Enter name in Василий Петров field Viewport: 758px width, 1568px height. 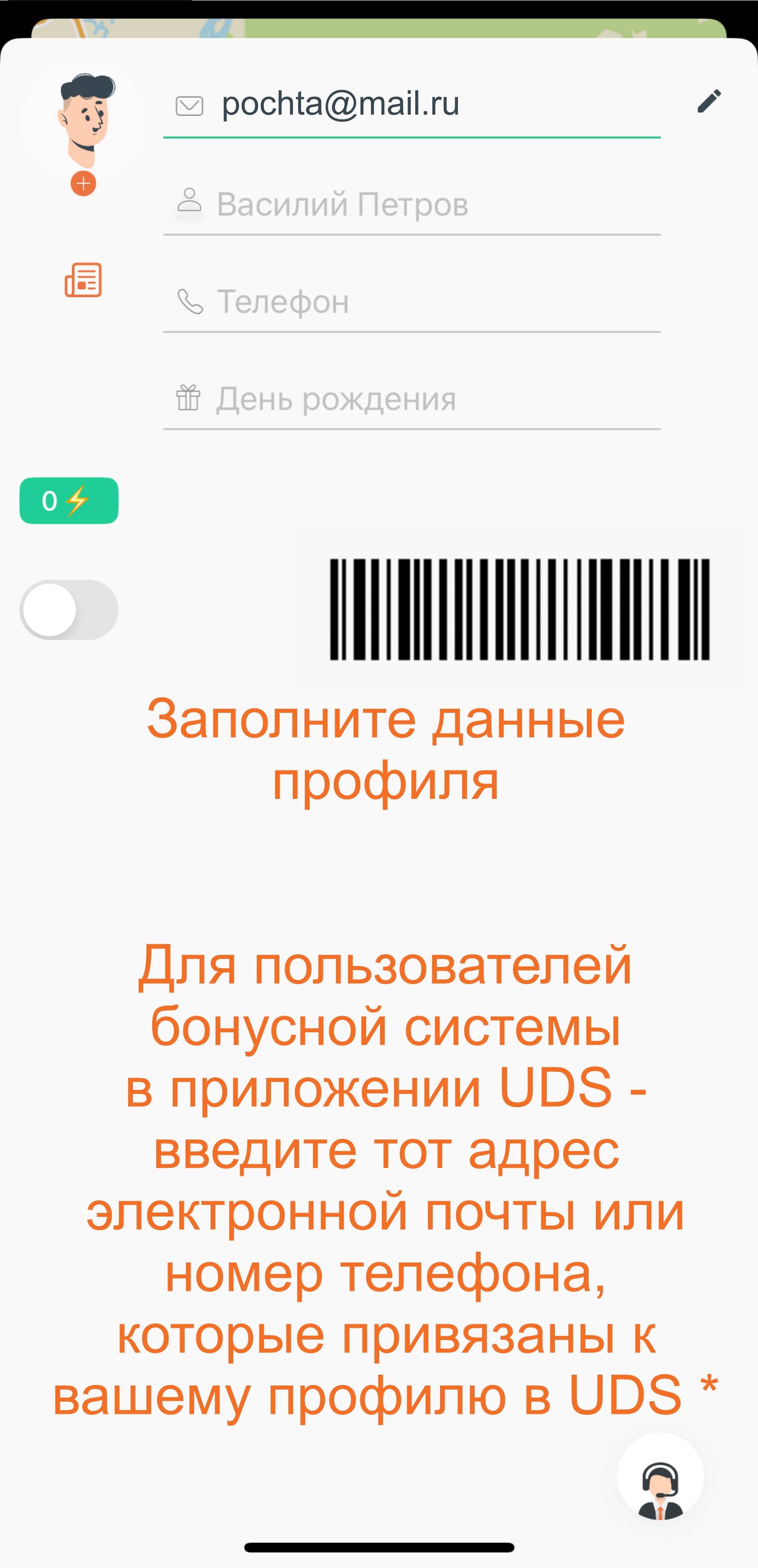[426, 205]
